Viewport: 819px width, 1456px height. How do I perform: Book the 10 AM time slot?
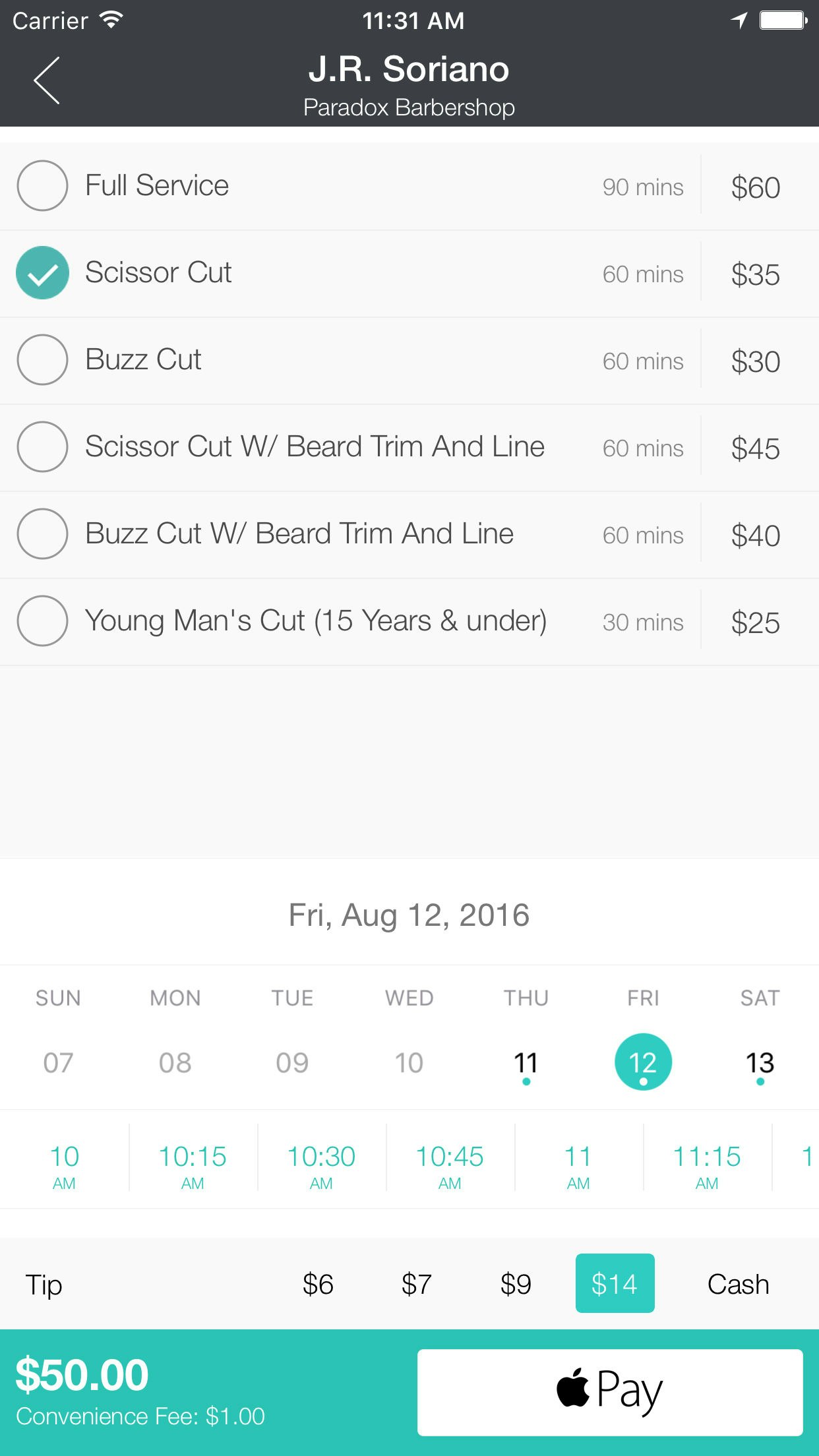click(64, 1166)
